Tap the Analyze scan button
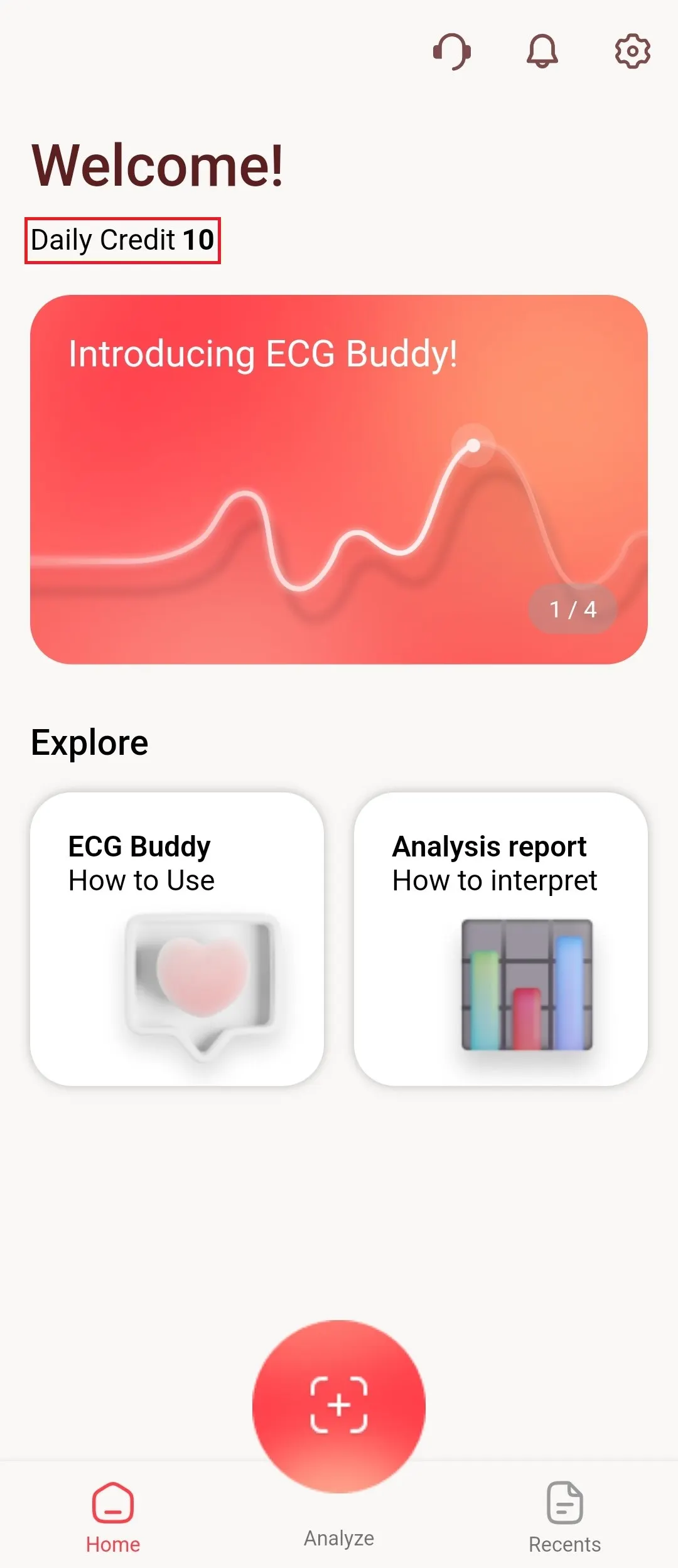 click(x=339, y=1405)
